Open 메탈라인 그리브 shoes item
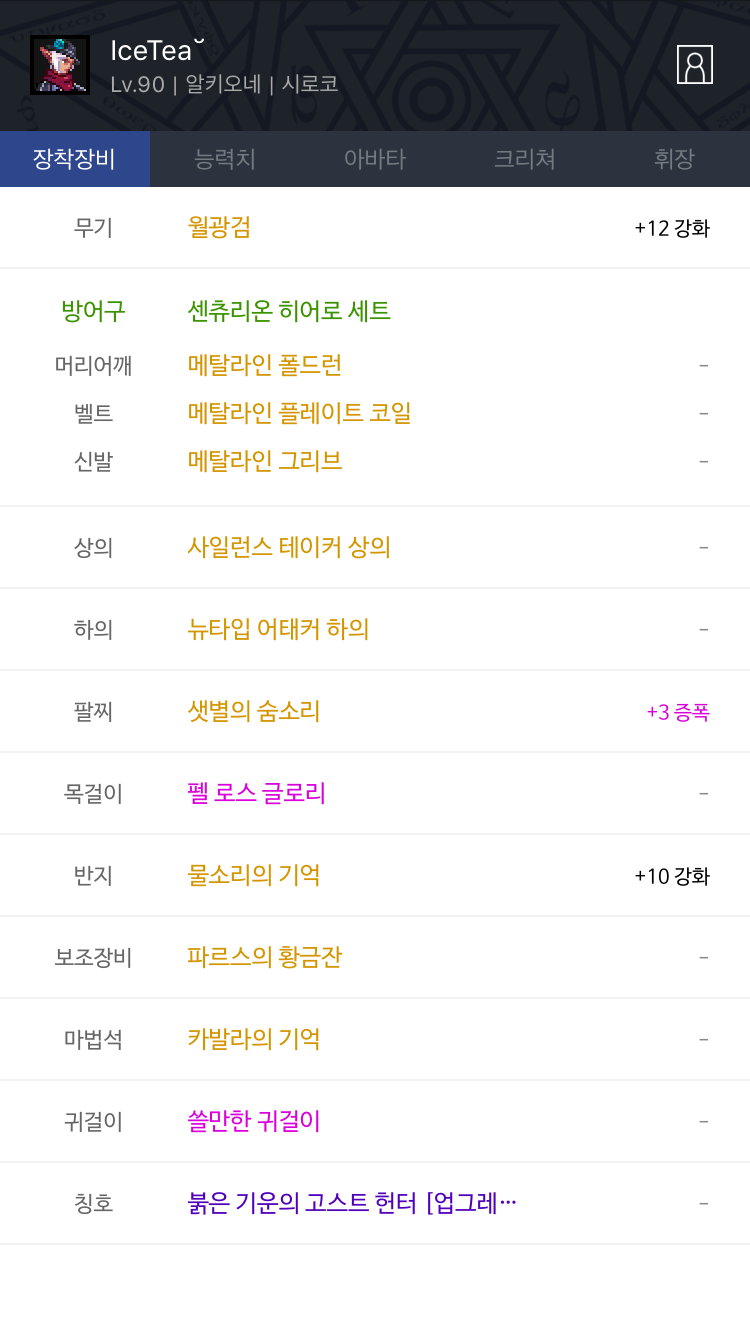Viewport: 750px width, 1334px height. click(265, 461)
